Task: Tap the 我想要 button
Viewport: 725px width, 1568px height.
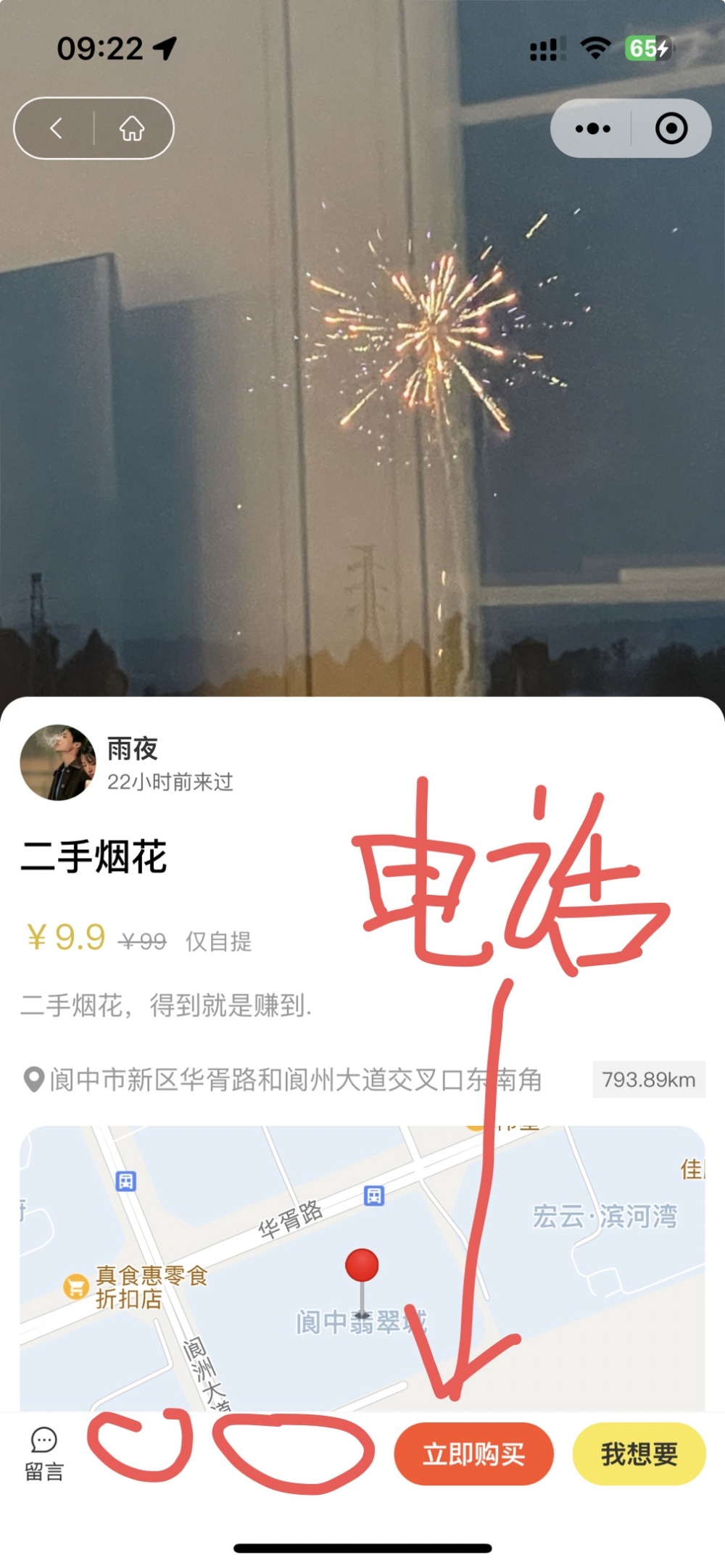Action: 639,1454
